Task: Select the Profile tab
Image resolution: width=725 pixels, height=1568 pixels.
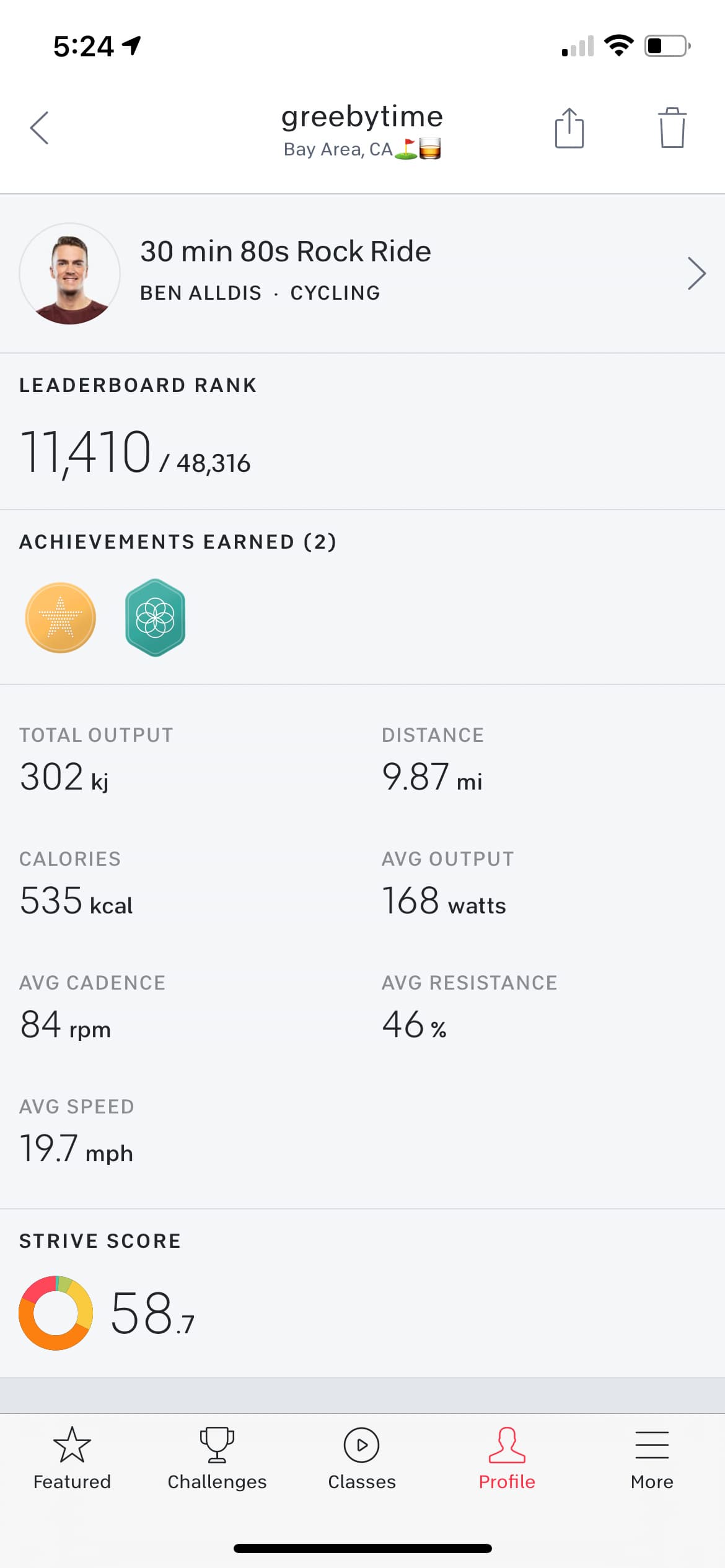Action: point(507,1457)
